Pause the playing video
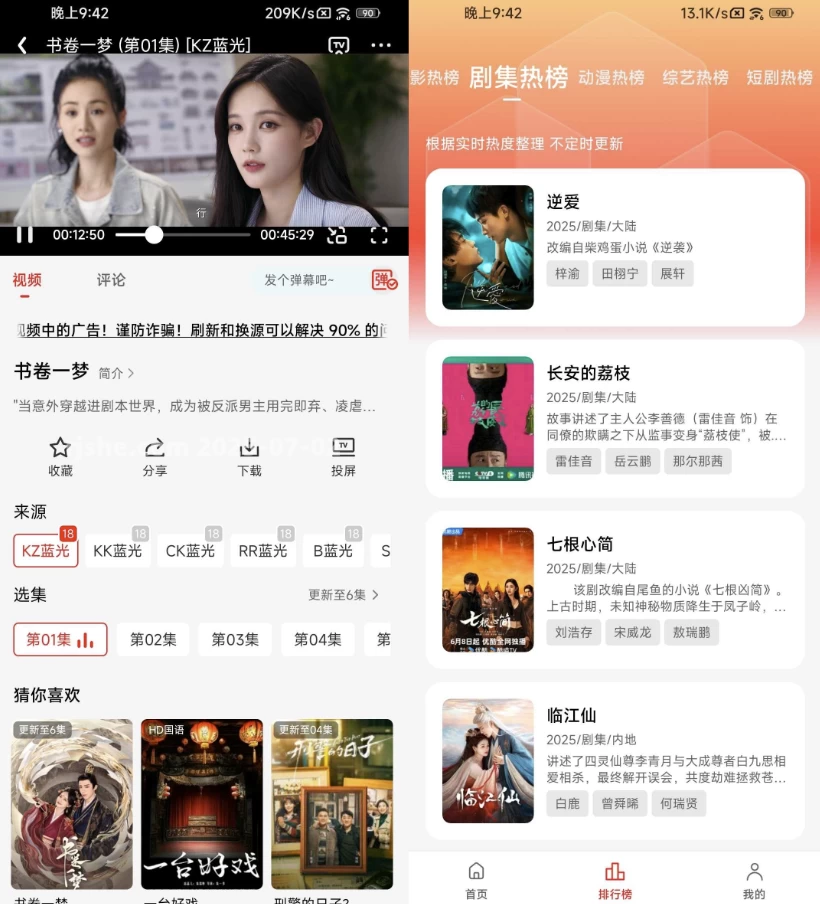Screen dimensions: 820x904 [25, 235]
